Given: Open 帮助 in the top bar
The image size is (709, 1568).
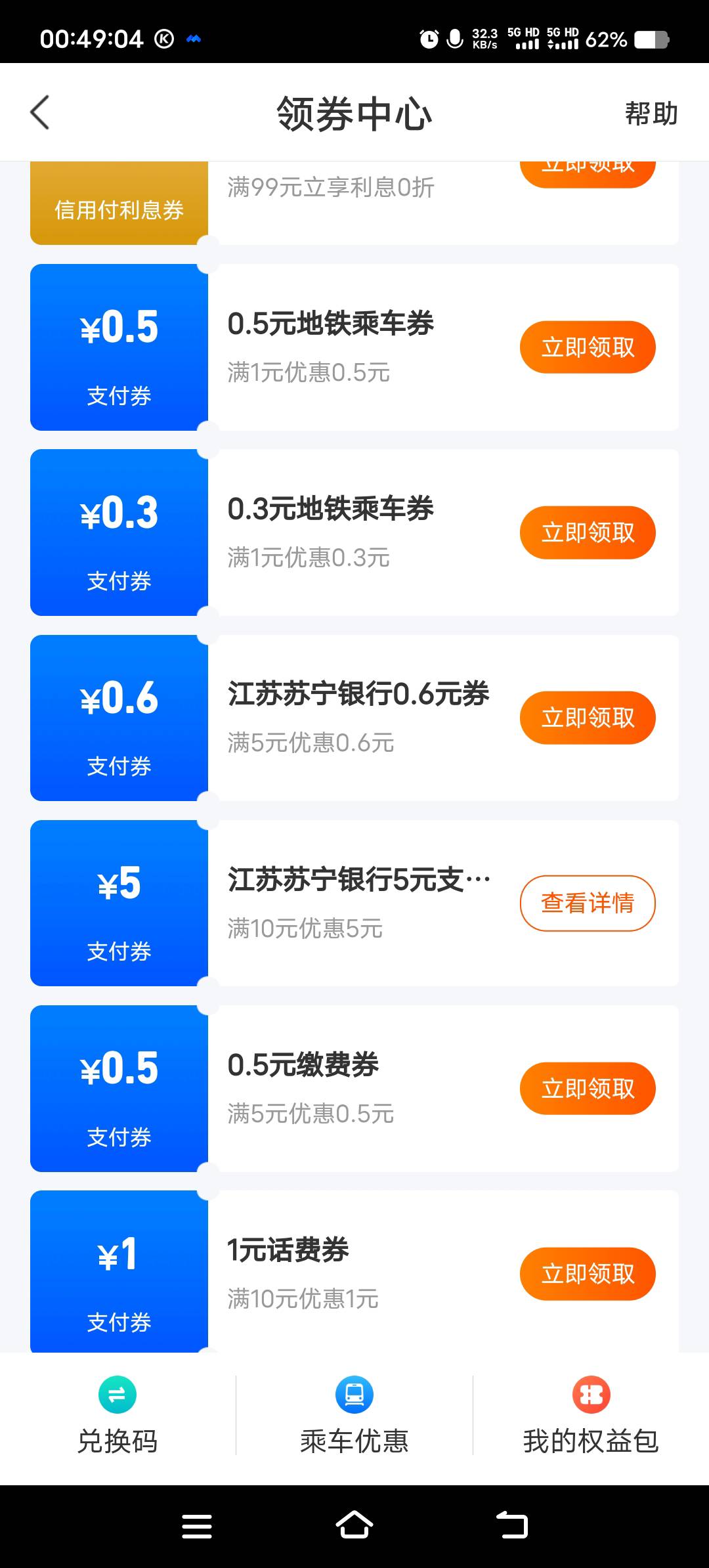Looking at the screenshot, I should (x=651, y=114).
